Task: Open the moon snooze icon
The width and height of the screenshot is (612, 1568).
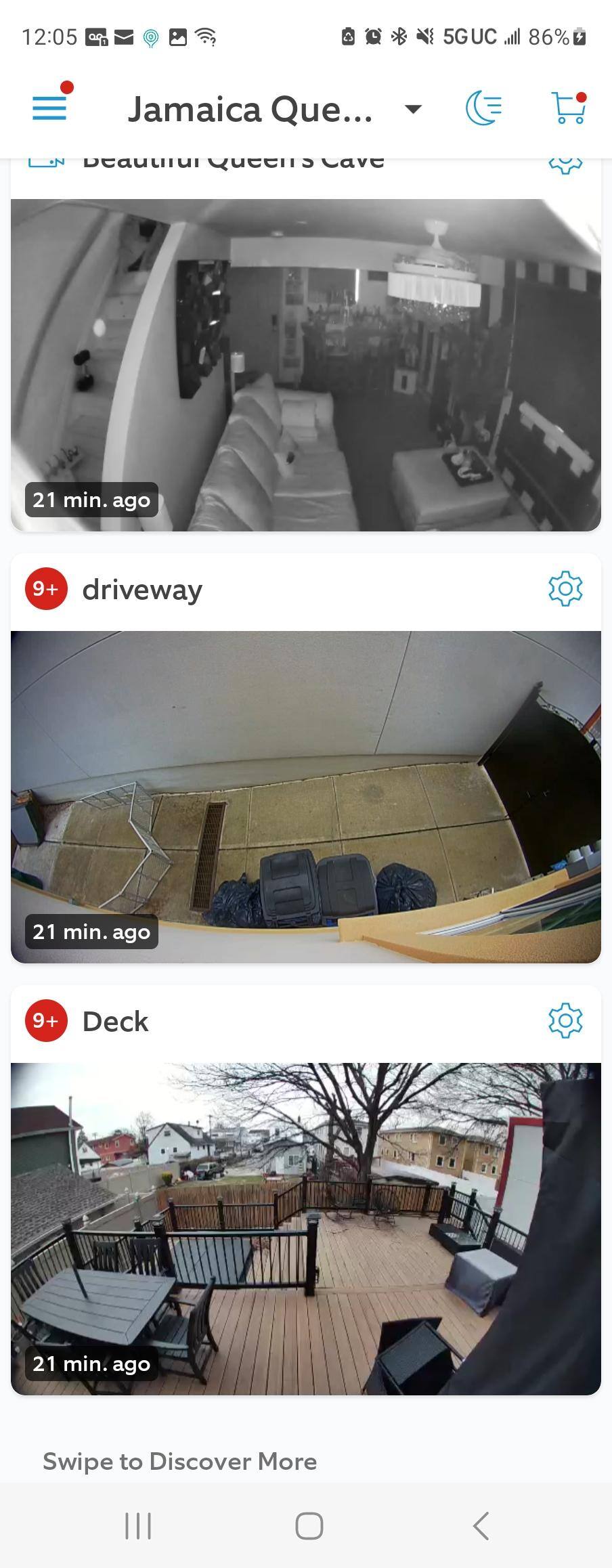Action: click(x=484, y=108)
